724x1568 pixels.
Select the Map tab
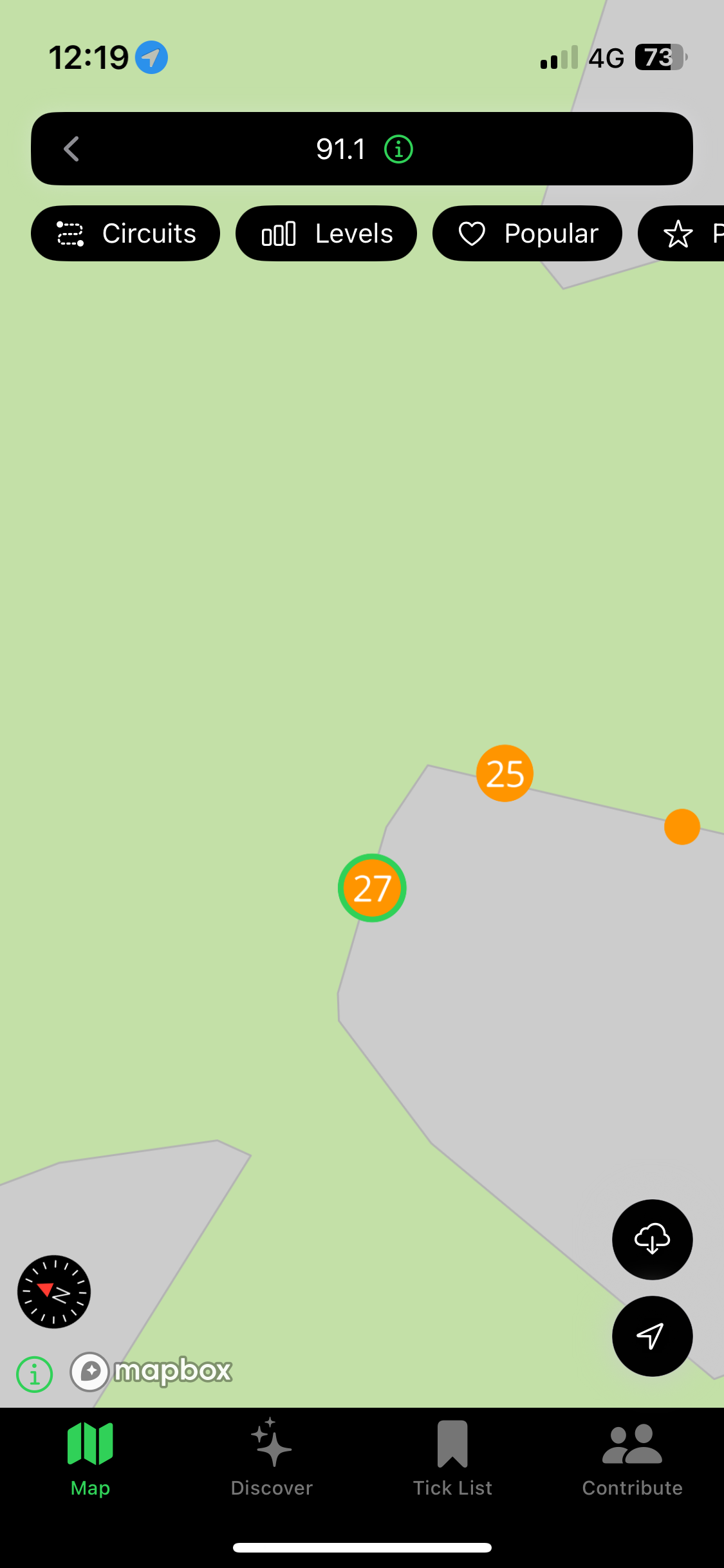coord(90,1458)
